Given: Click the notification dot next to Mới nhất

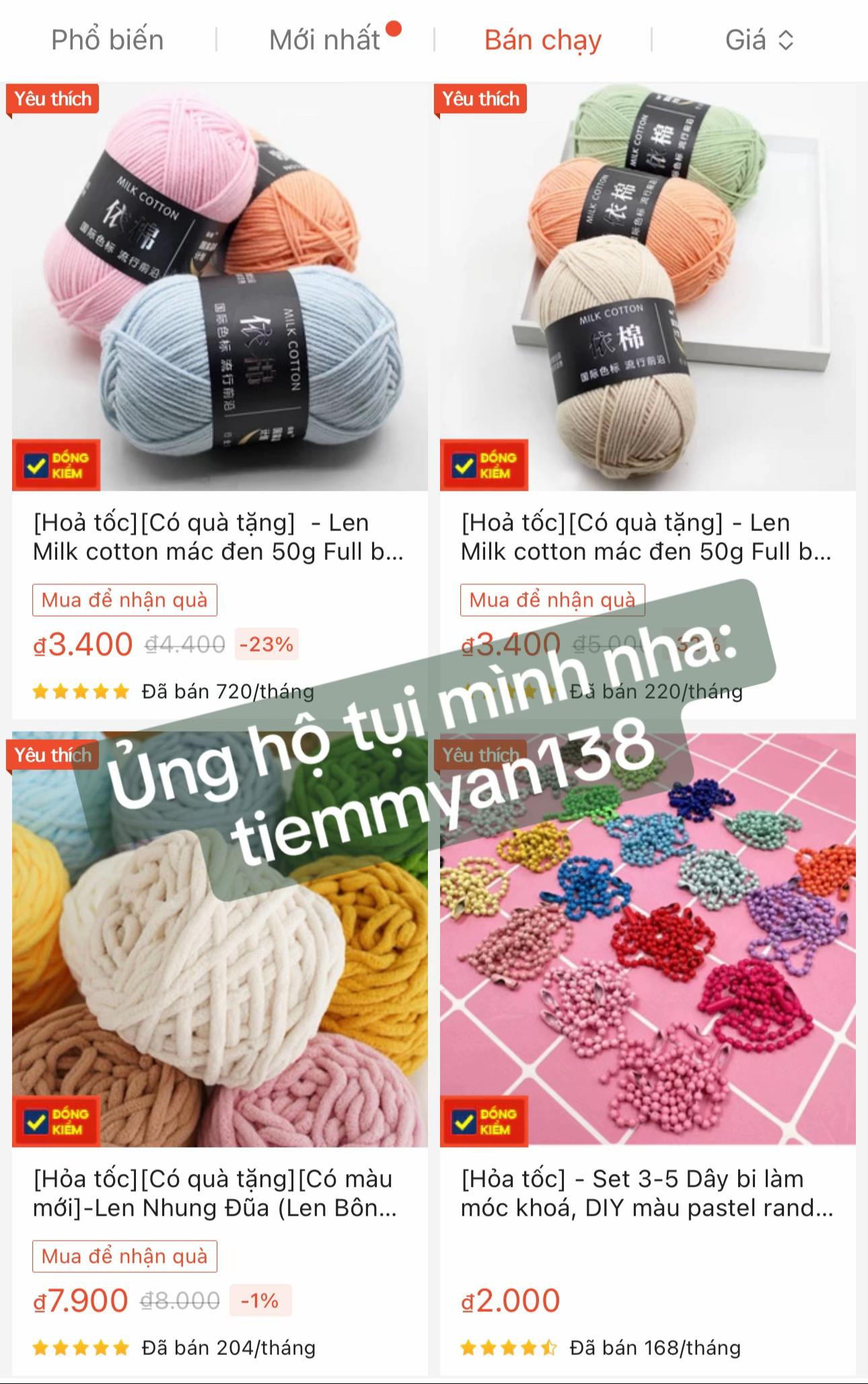Looking at the screenshot, I should 395,28.
